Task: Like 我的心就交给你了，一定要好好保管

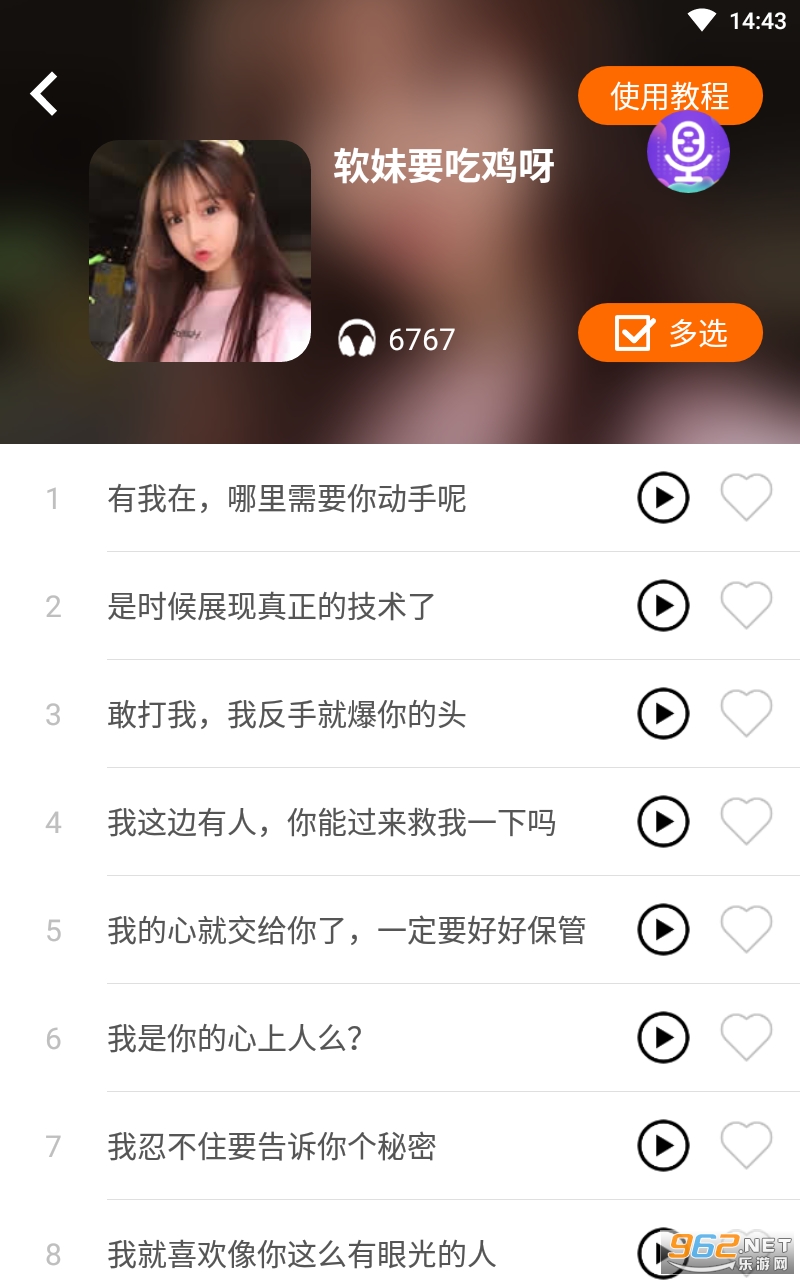Action: [746, 930]
